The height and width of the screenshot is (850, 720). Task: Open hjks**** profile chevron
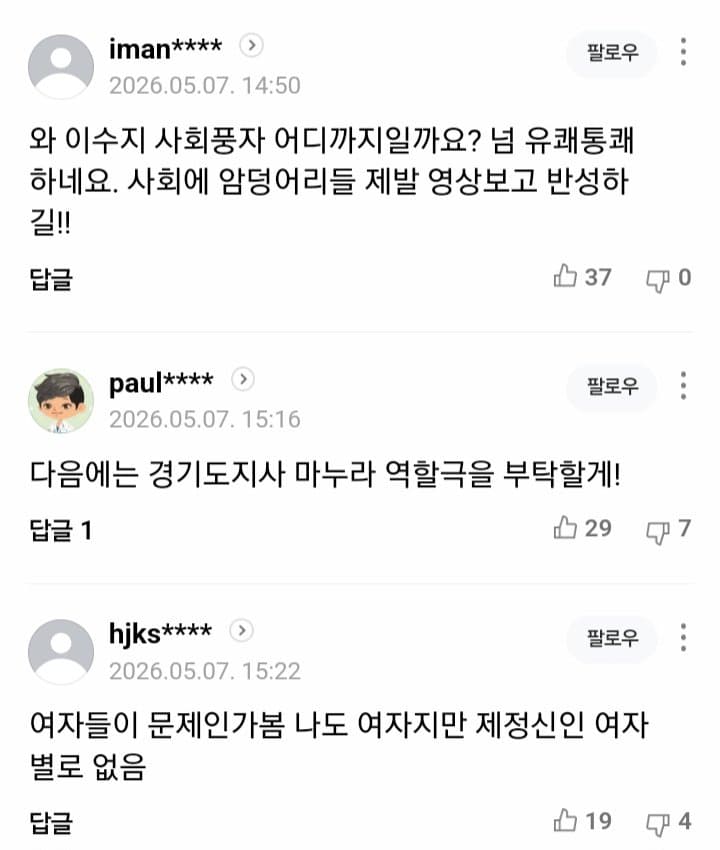tap(242, 630)
